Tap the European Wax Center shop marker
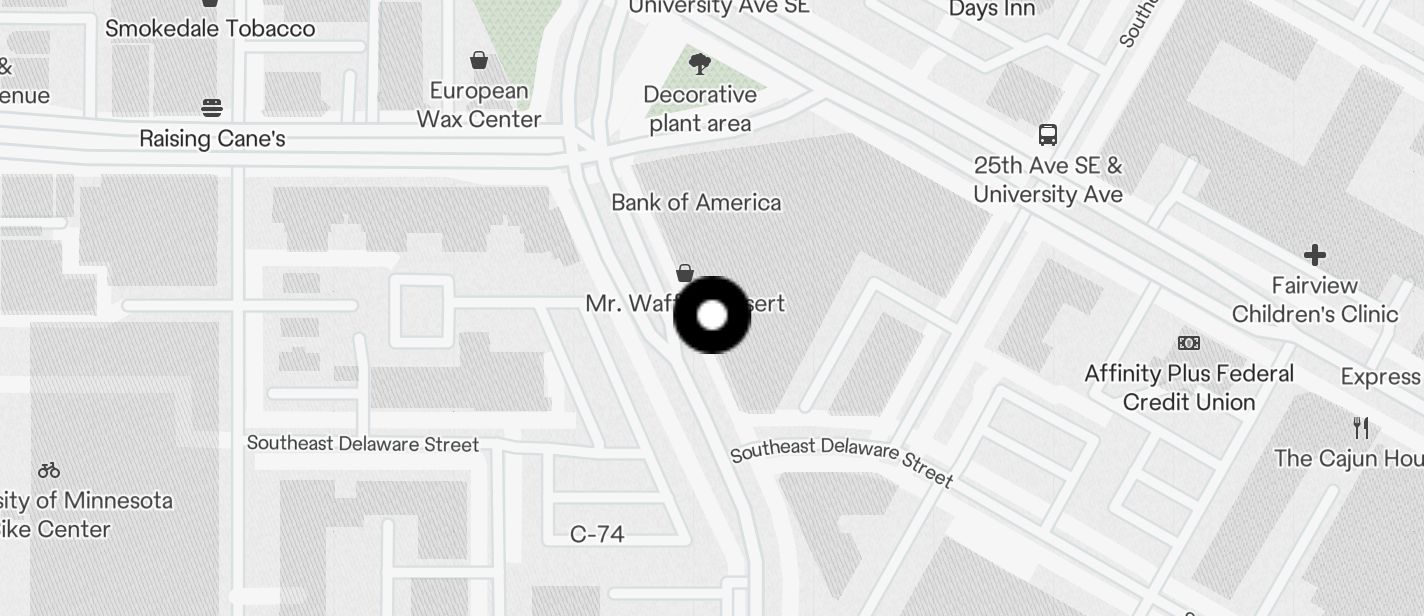This screenshot has height=616, width=1424. pos(479,61)
